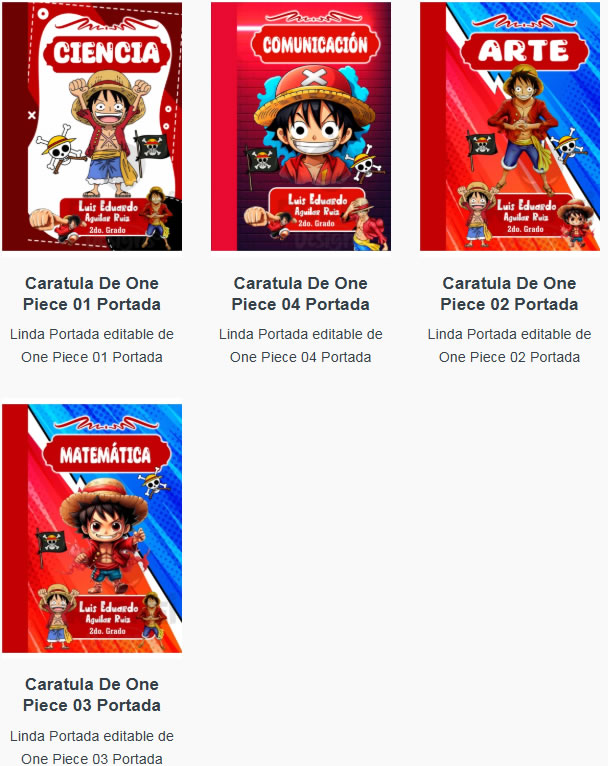The image size is (608, 766).
Task: Open the Arte One Piece 02 cover image
Action: coord(510,127)
